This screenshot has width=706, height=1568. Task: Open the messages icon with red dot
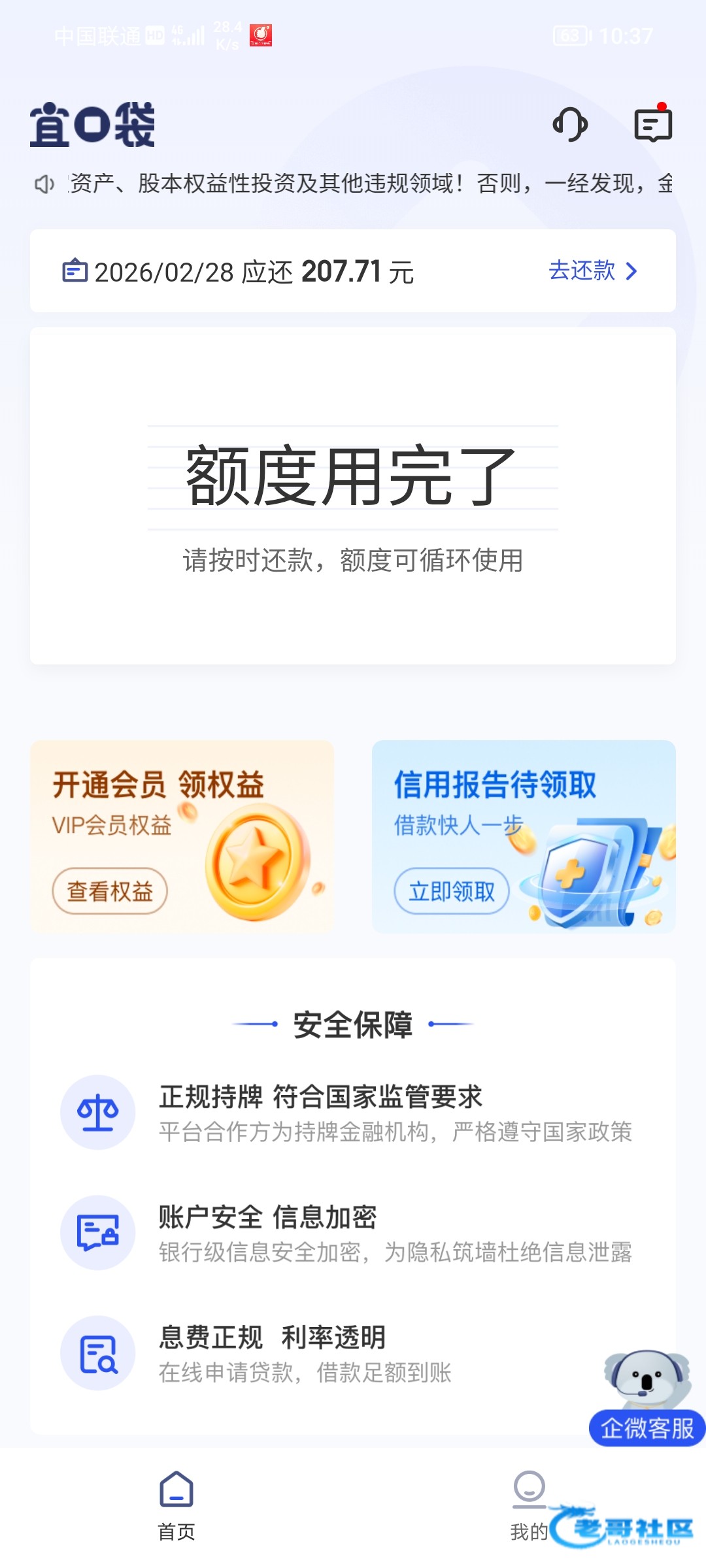click(x=653, y=124)
